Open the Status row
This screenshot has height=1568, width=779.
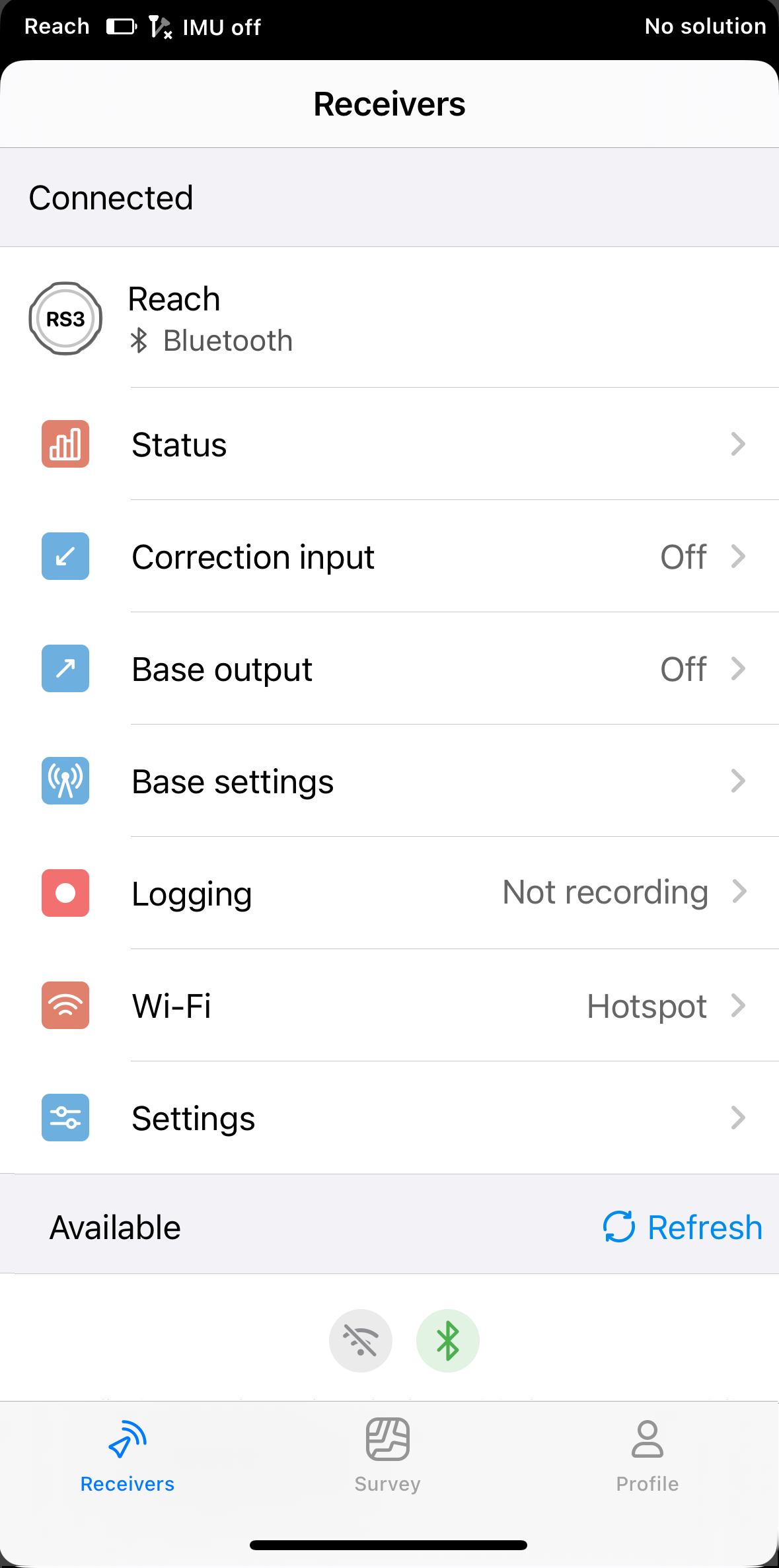[389, 444]
